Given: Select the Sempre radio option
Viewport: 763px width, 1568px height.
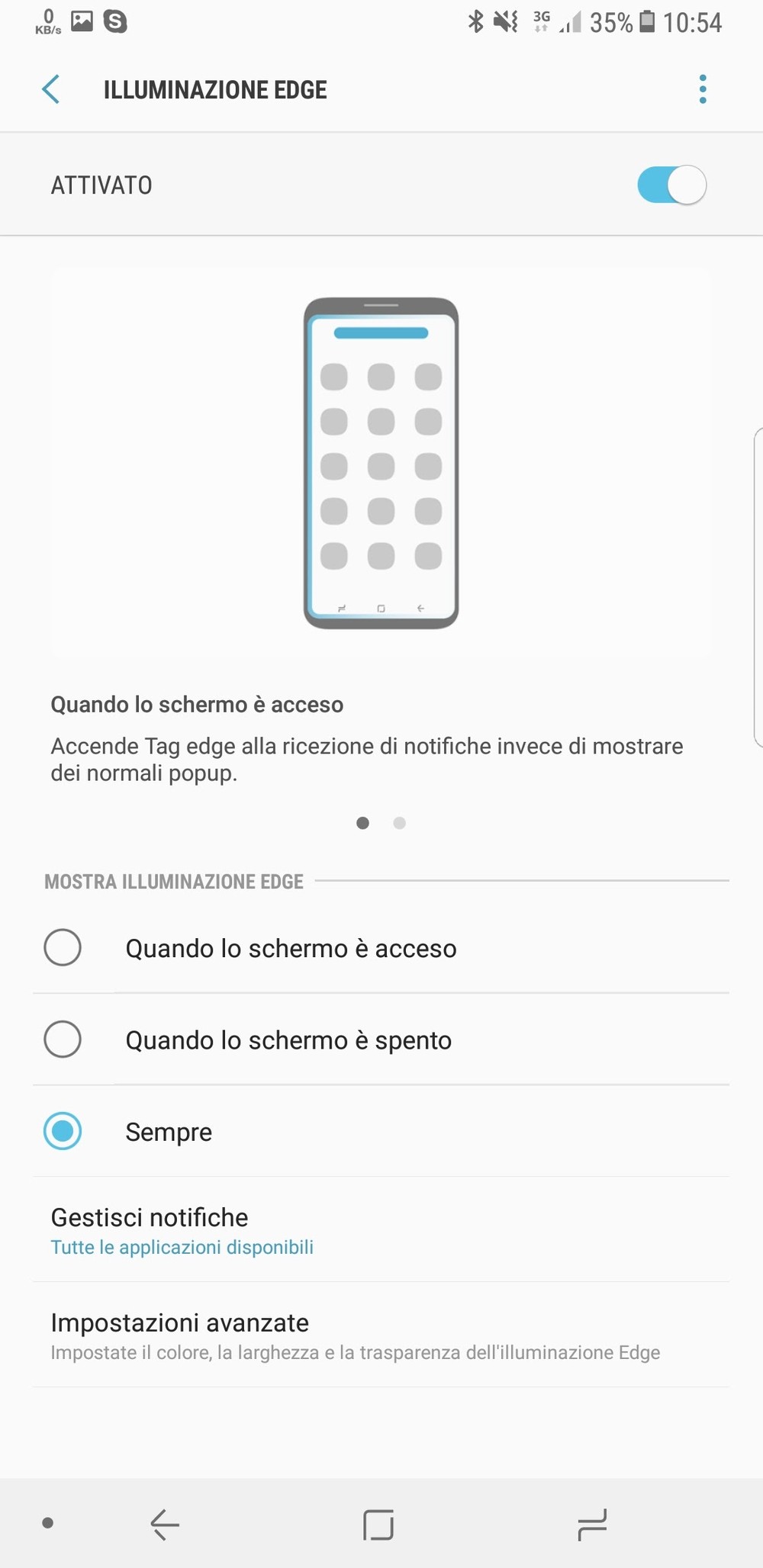Looking at the screenshot, I should click(63, 1131).
